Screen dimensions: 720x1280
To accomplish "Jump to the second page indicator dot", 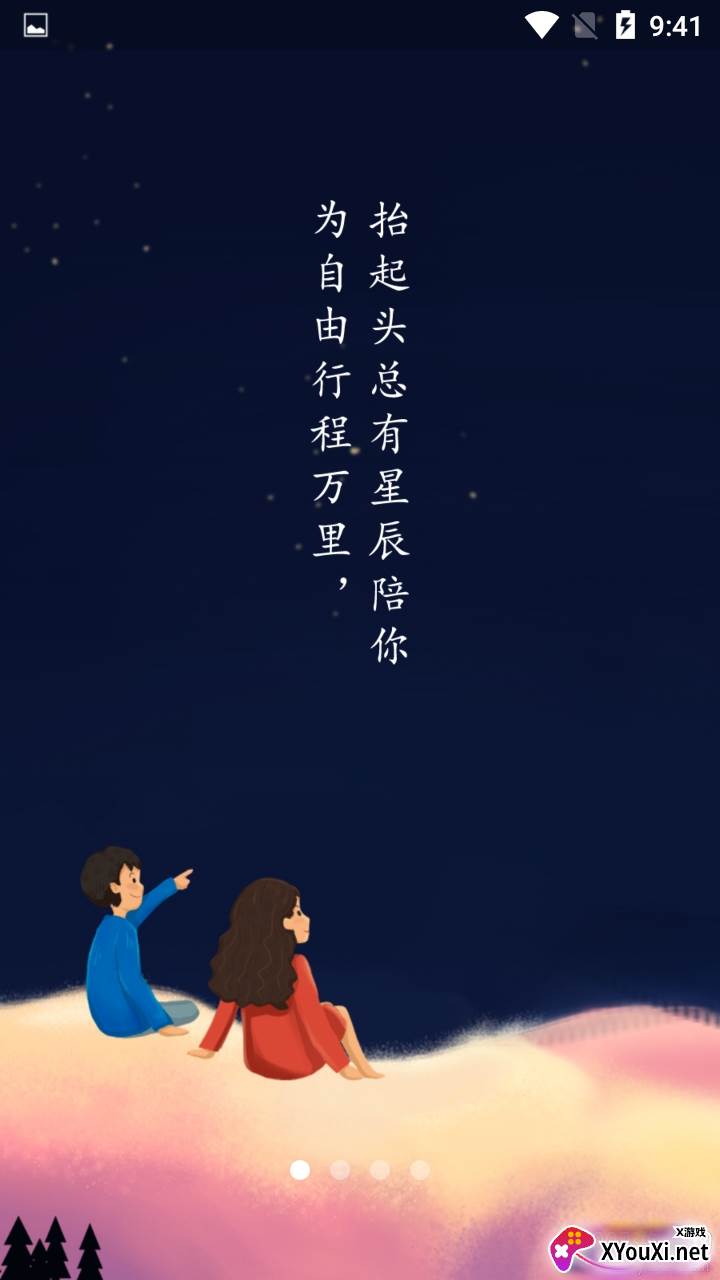I will (x=340, y=1170).
